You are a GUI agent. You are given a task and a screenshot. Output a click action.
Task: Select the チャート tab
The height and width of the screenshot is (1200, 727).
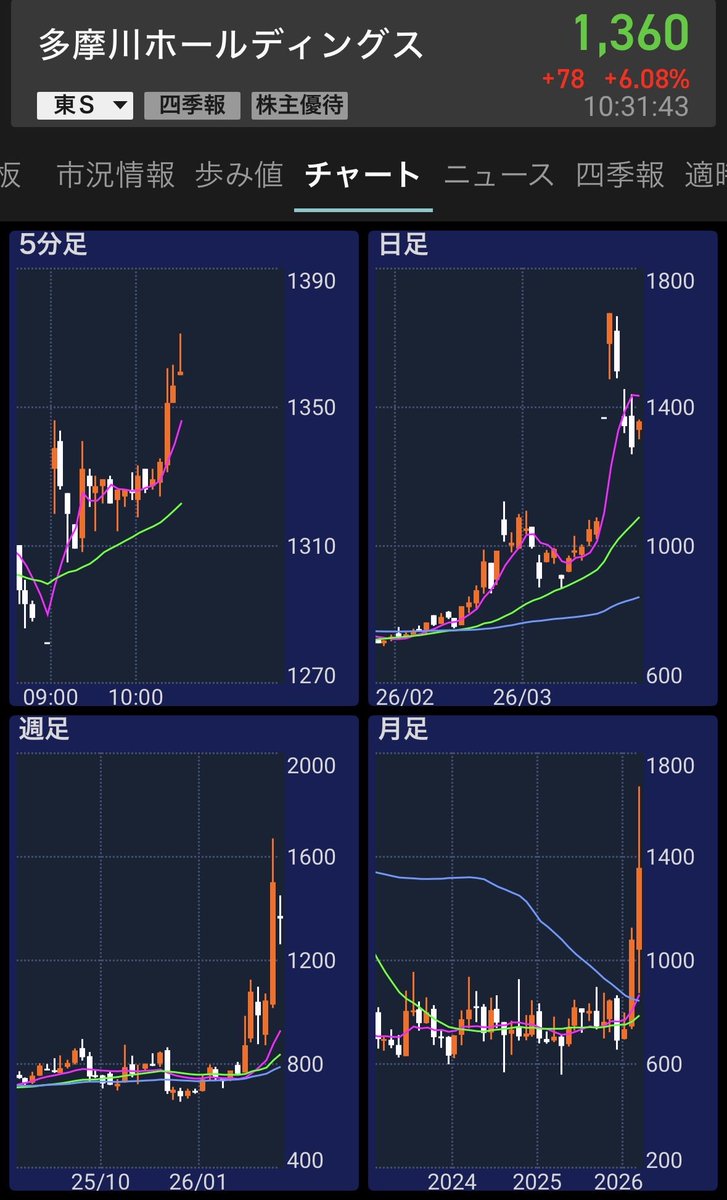click(363, 175)
